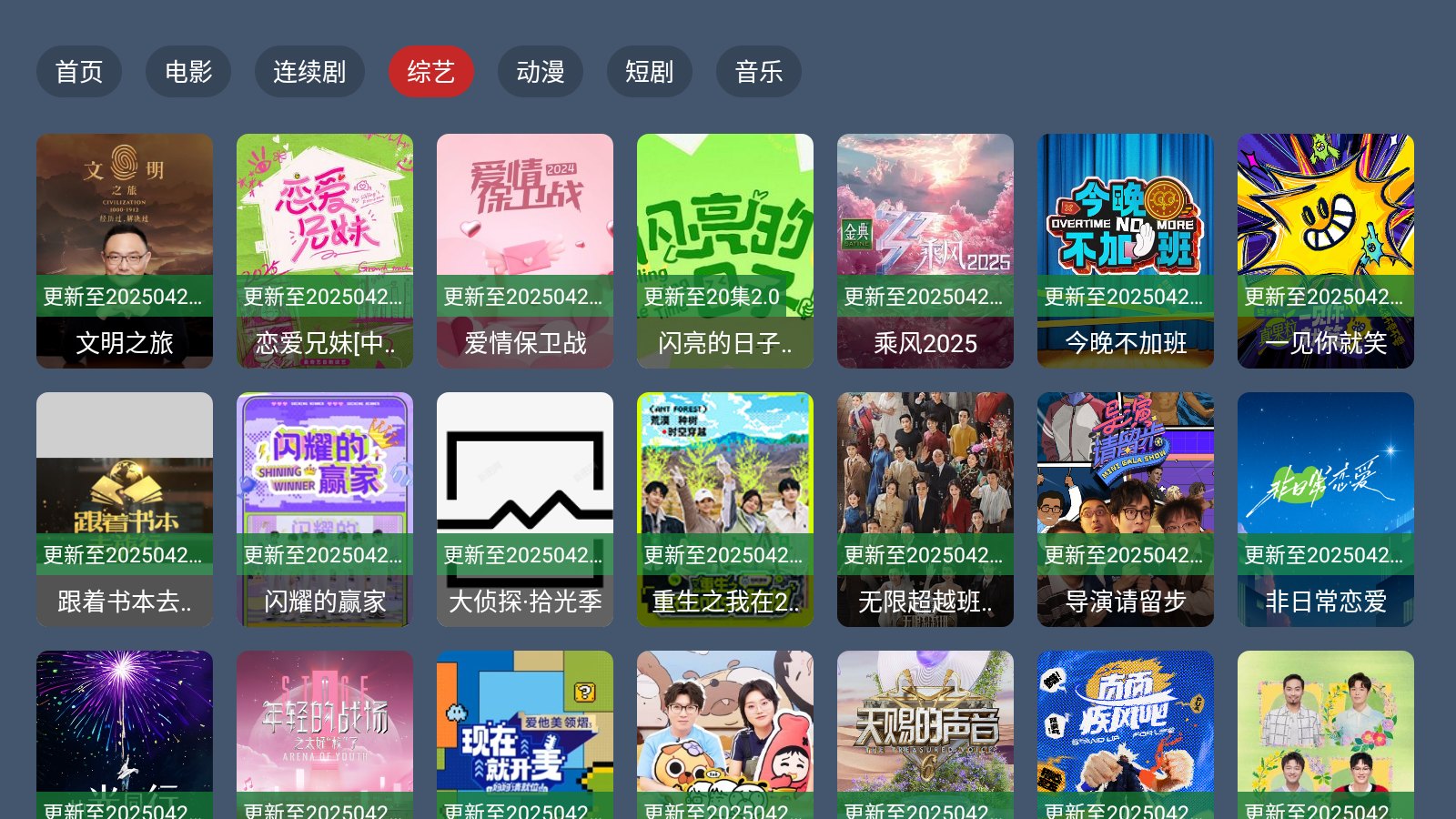The width and height of the screenshot is (1456, 819).
Task: Open the 电影 category
Action: [x=188, y=72]
